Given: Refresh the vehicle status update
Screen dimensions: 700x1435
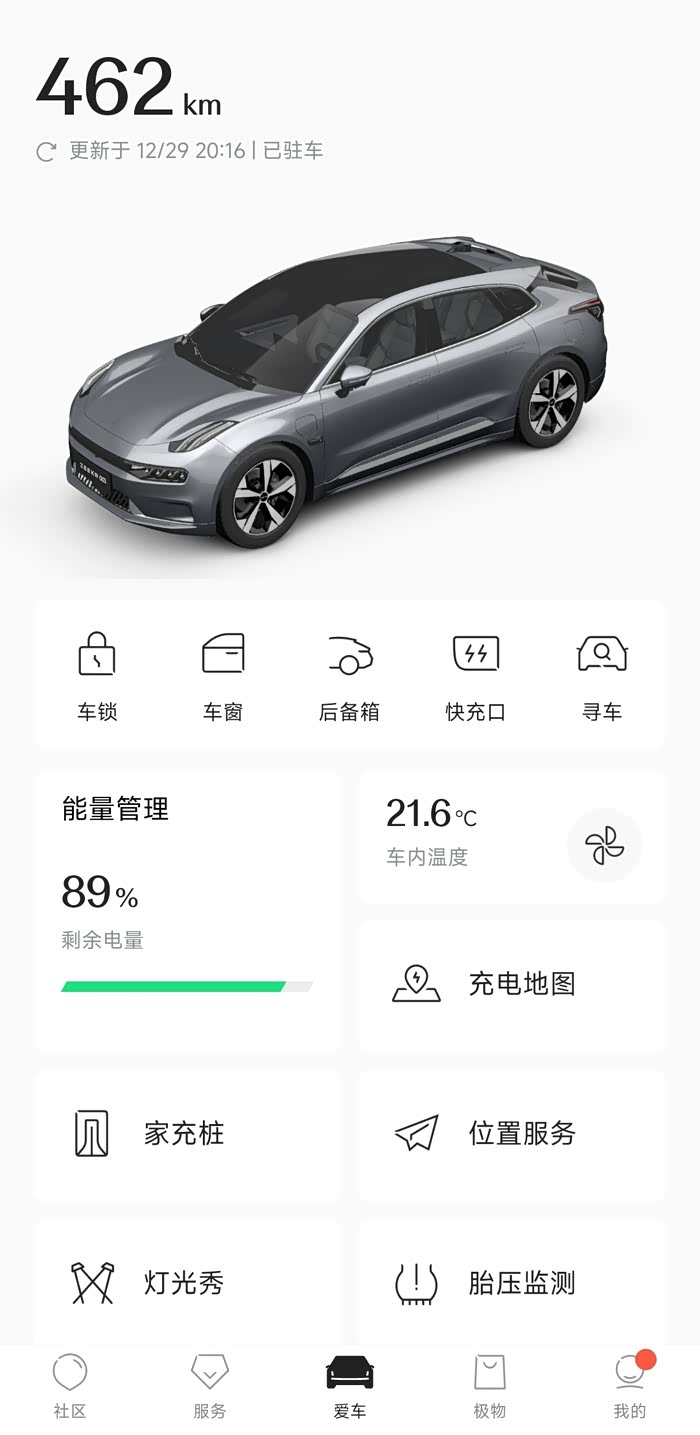Looking at the screenshot, I should coord(46,152).
